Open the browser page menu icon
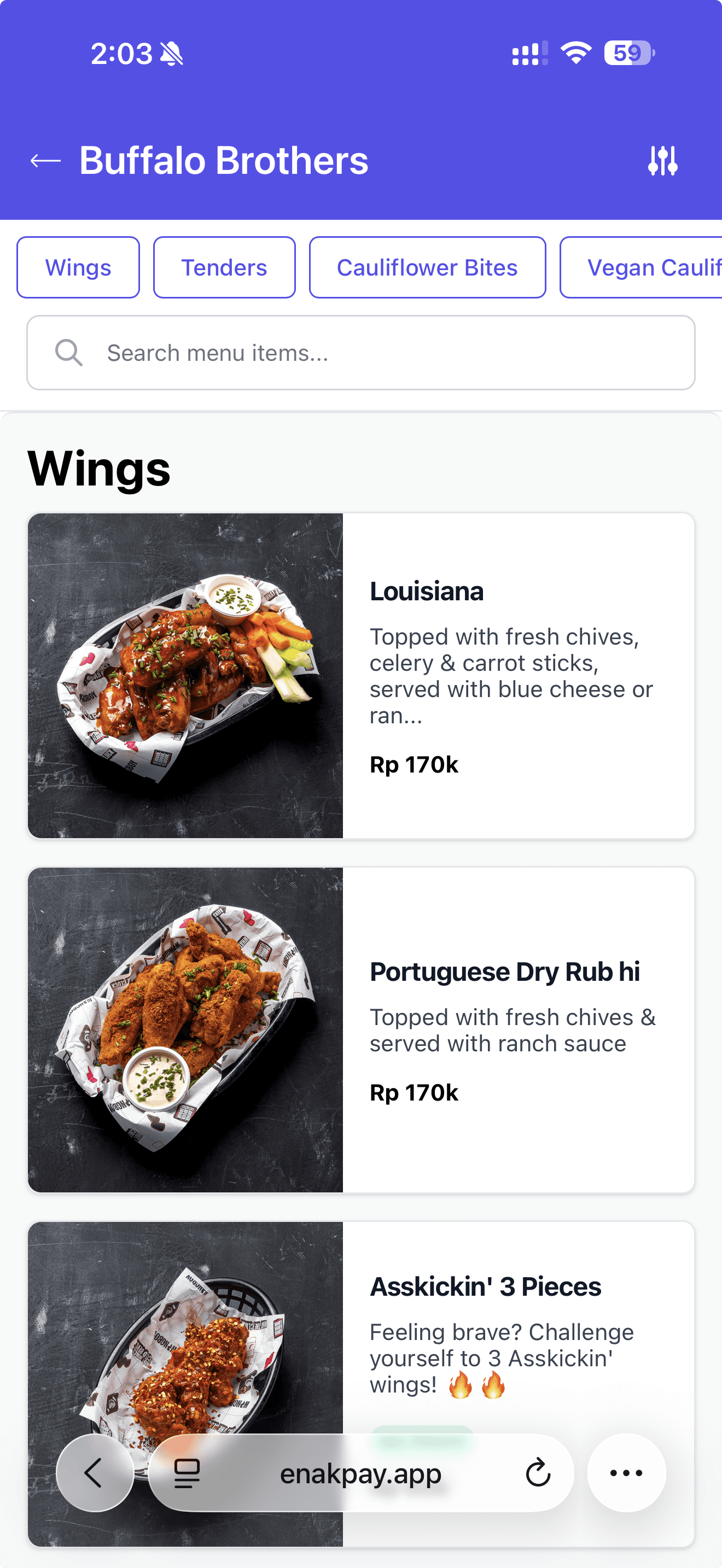722x1568 pixels. coord(187,1473)
